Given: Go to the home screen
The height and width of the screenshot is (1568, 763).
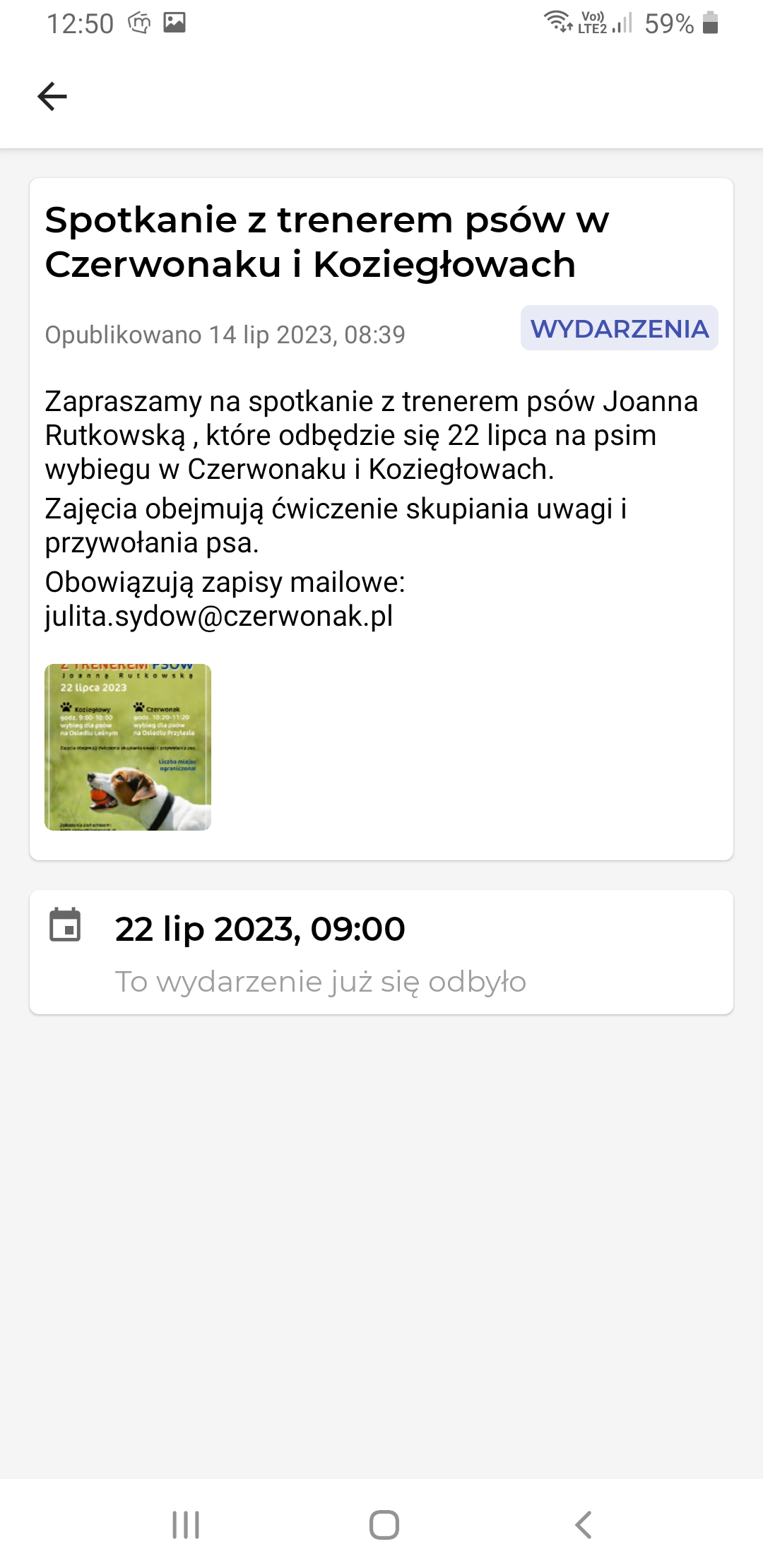Looking at the screenshot, I should point(384,1525).
